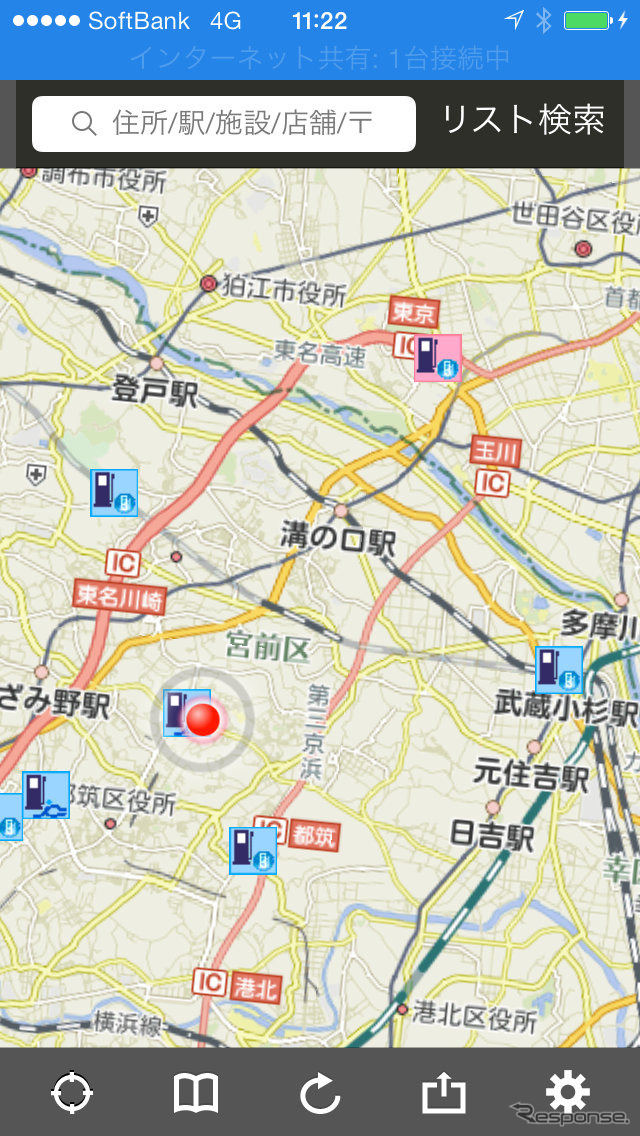Select the pink charger marker near 東京 IC
Screen dimensions: 640x1136
(438, 358)
